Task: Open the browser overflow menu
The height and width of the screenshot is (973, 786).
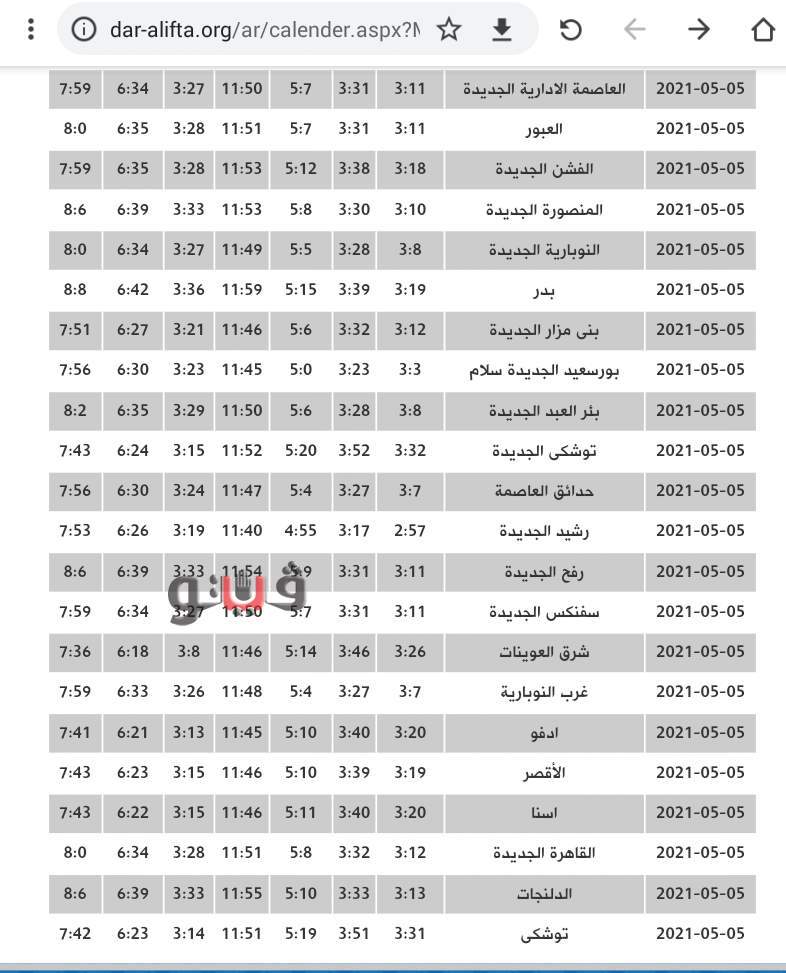Action: (x=31, y=30)
